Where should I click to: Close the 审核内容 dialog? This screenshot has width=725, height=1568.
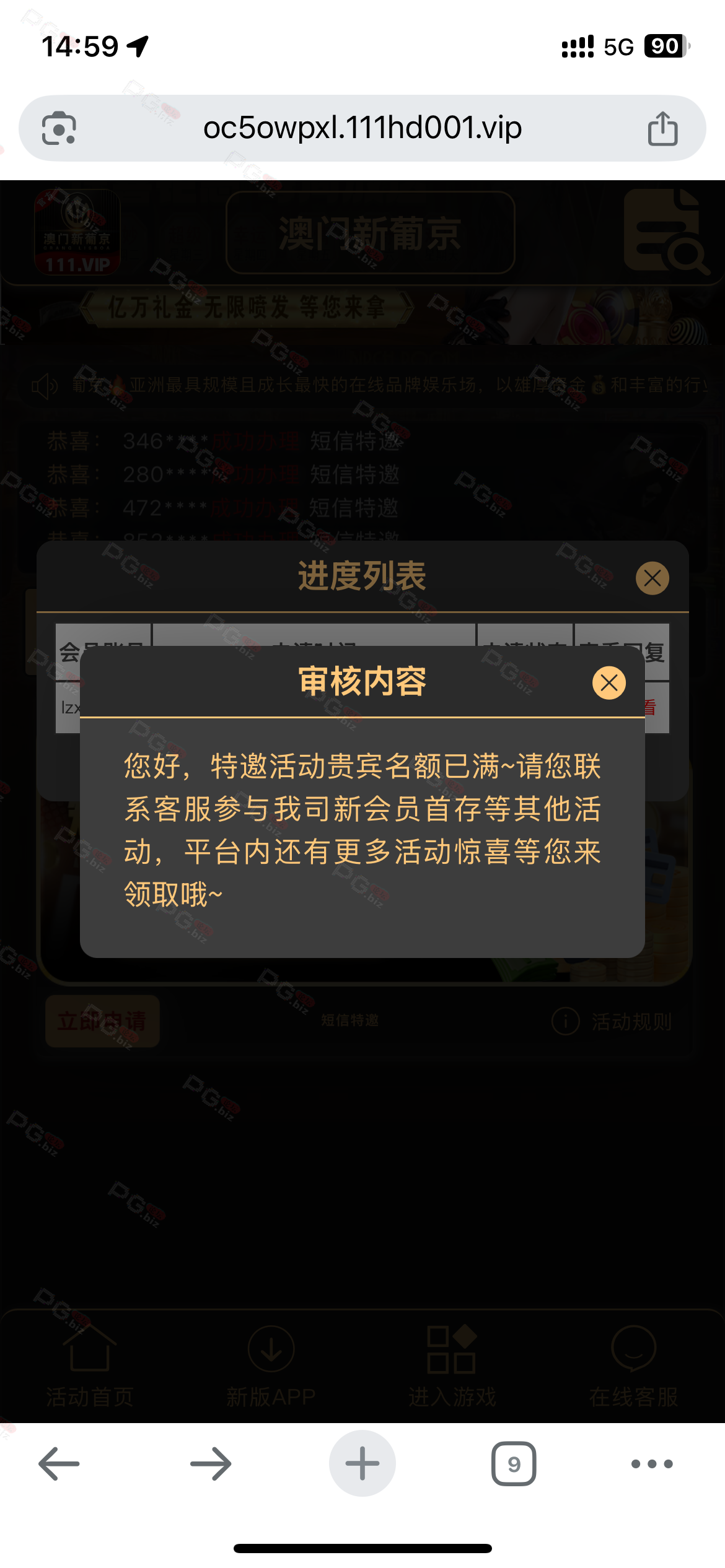(x=609, y=683)
